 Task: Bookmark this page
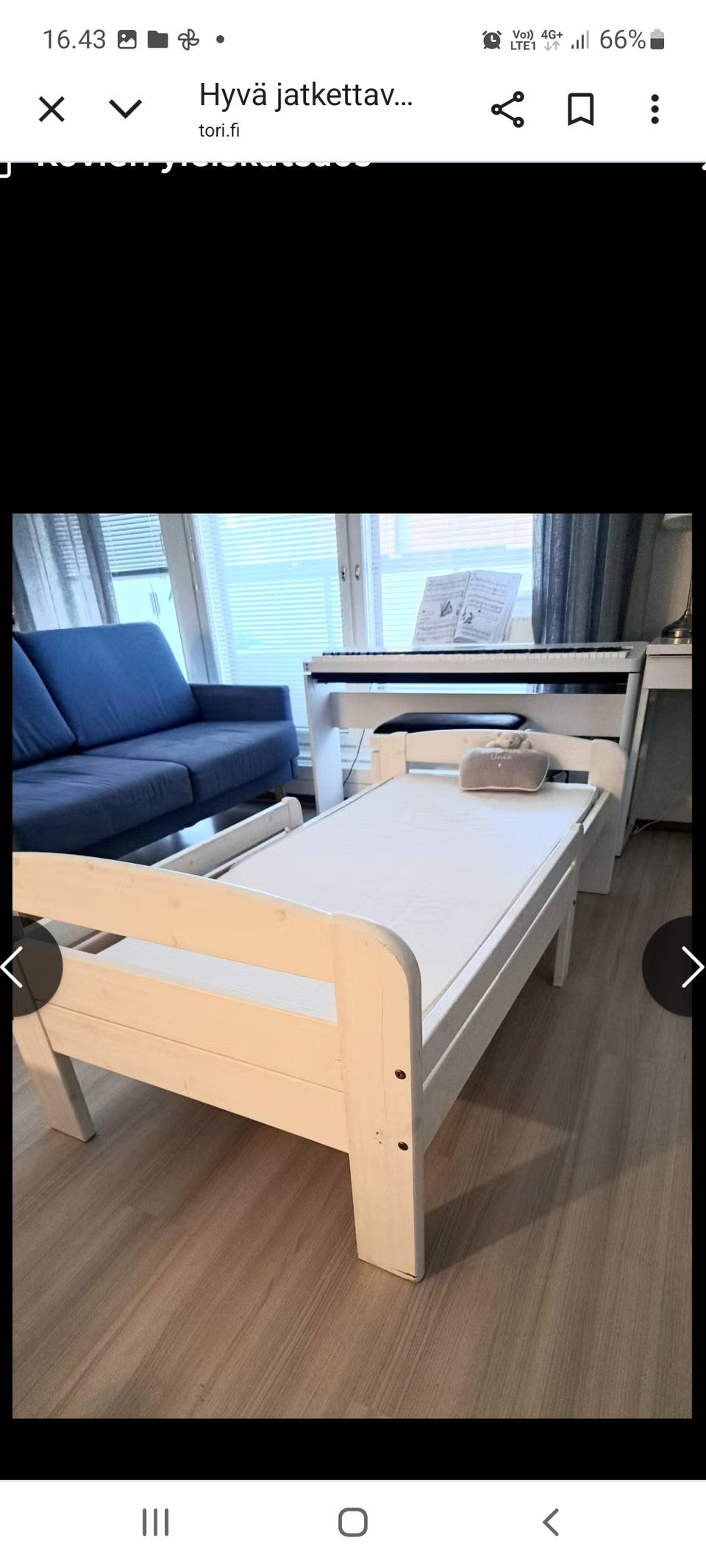(x=580, y=110)
